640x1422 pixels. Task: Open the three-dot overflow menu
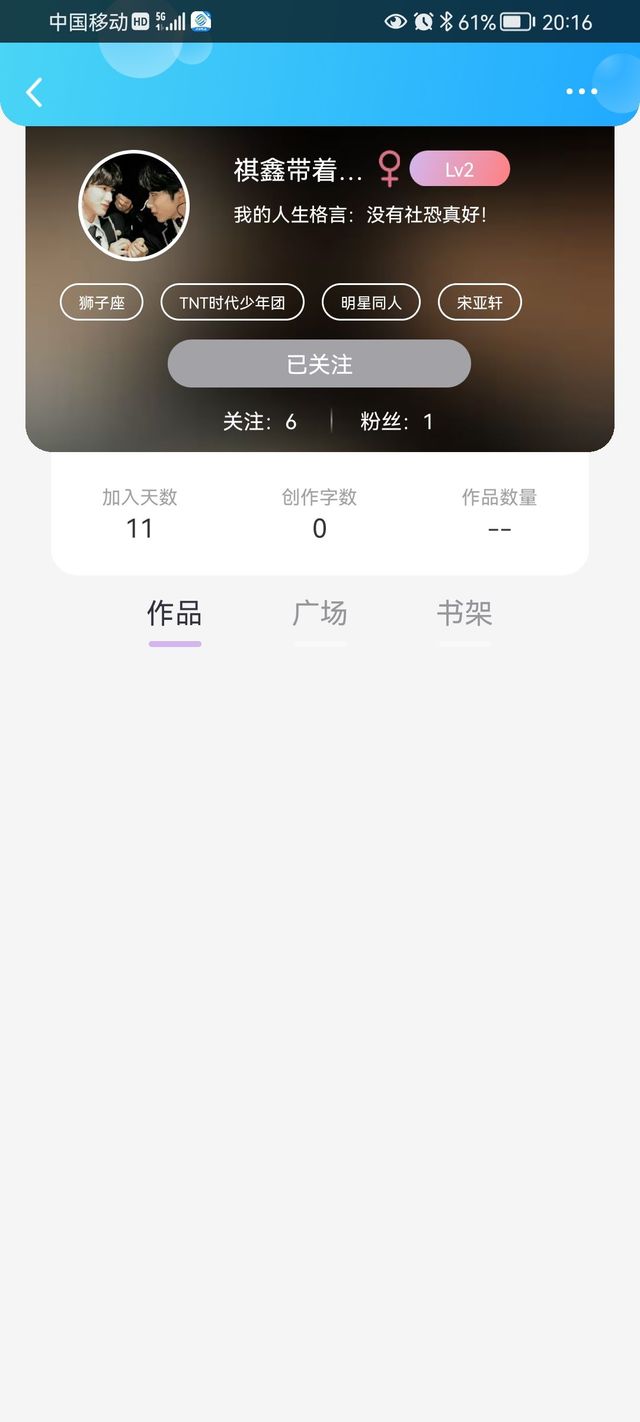[x=581, y=92]
